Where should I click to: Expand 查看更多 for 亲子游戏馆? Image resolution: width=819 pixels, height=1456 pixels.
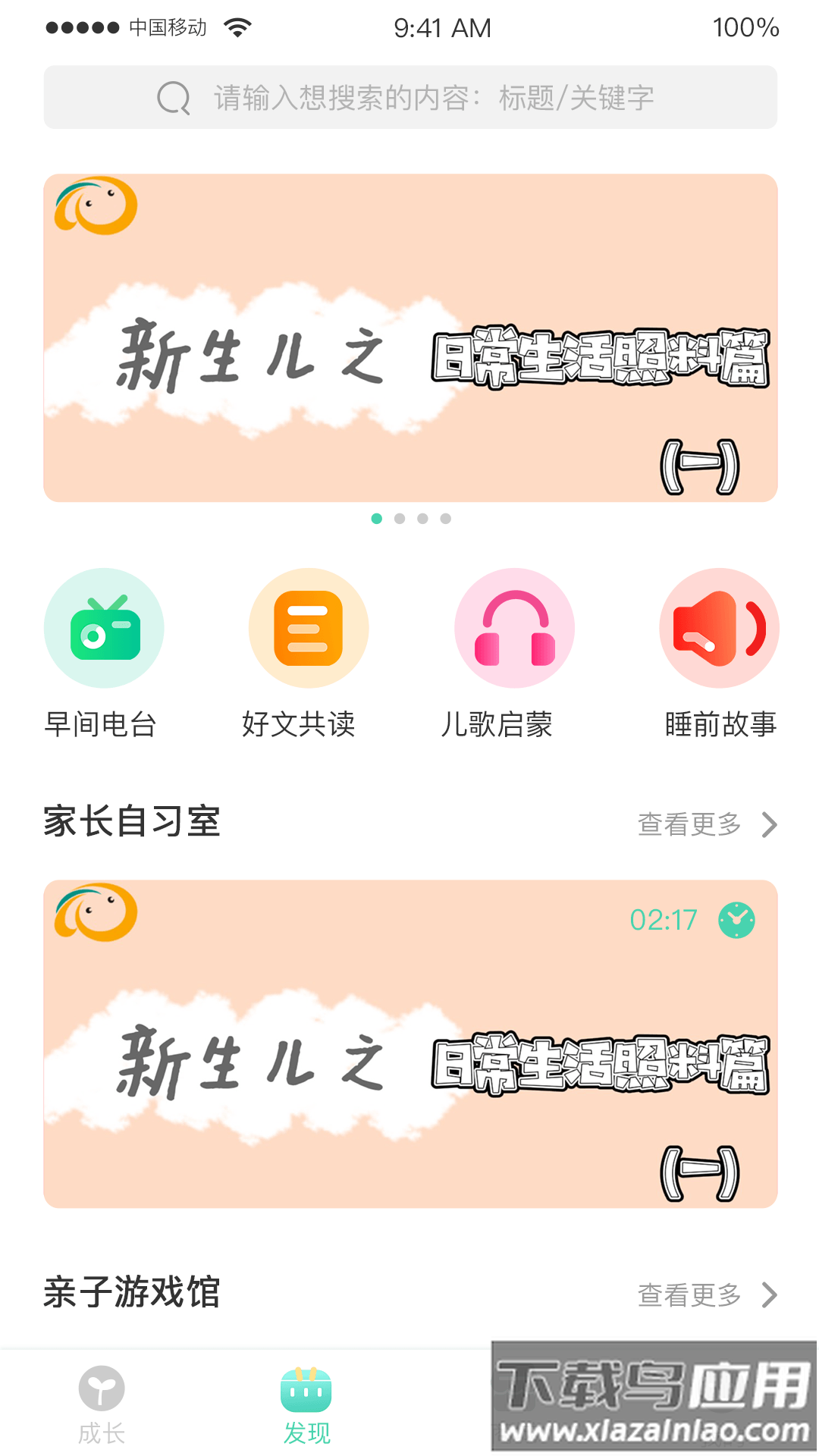689,1294
